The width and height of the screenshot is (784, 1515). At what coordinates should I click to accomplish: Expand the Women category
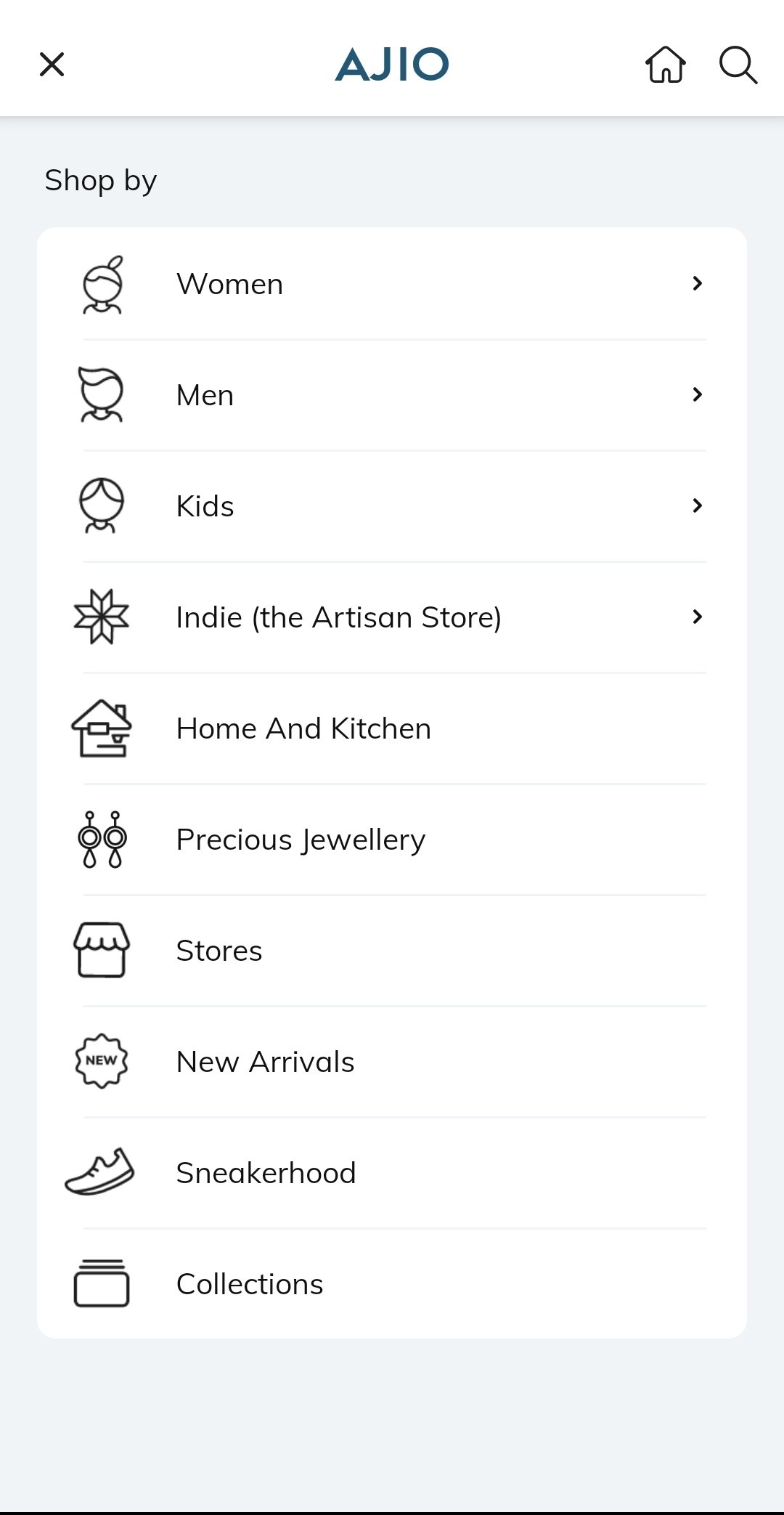coord(392,284)
